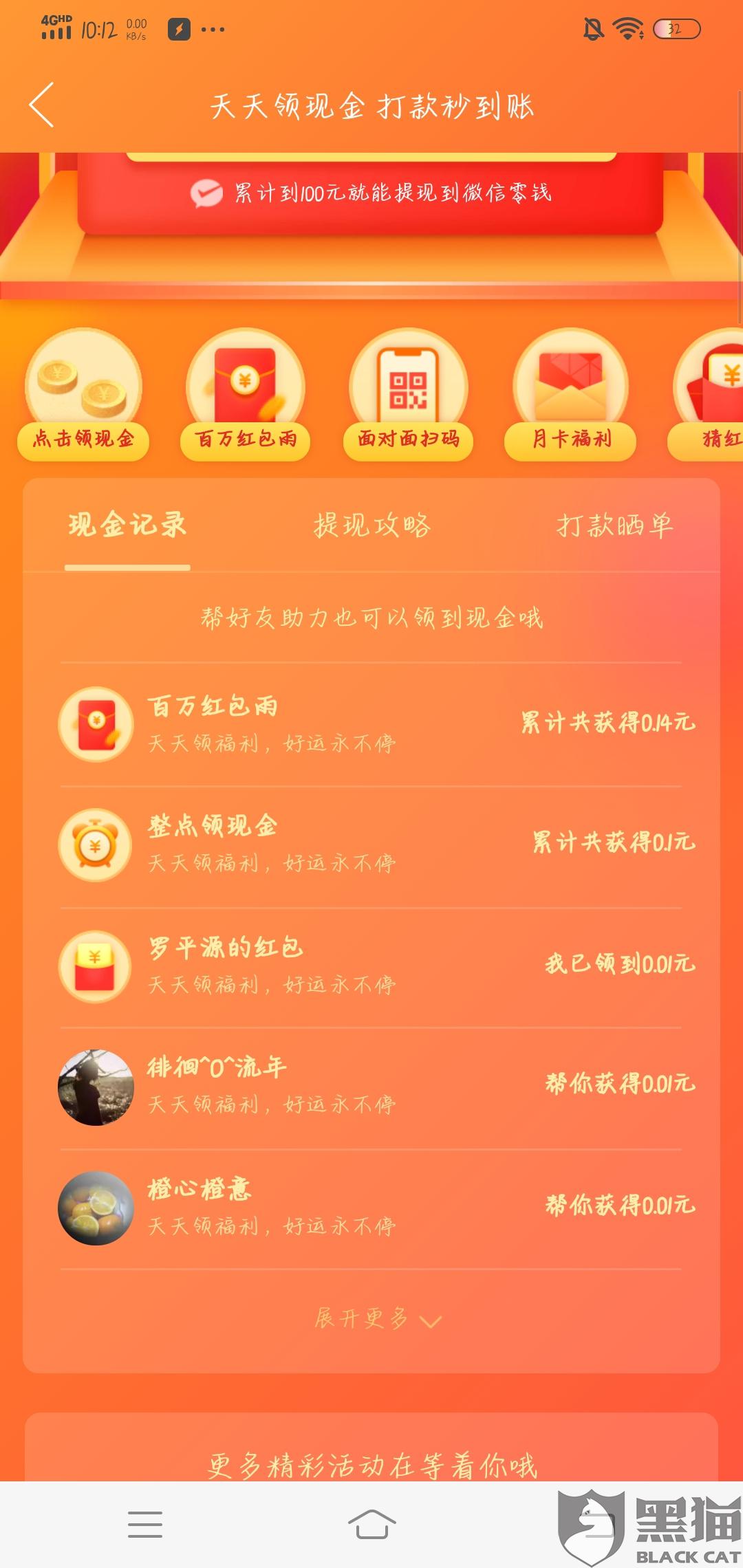Screen dimensions: 743x1568
Task: Open 百万红包雨 cash record row
Action: click(x=371, y=723)
